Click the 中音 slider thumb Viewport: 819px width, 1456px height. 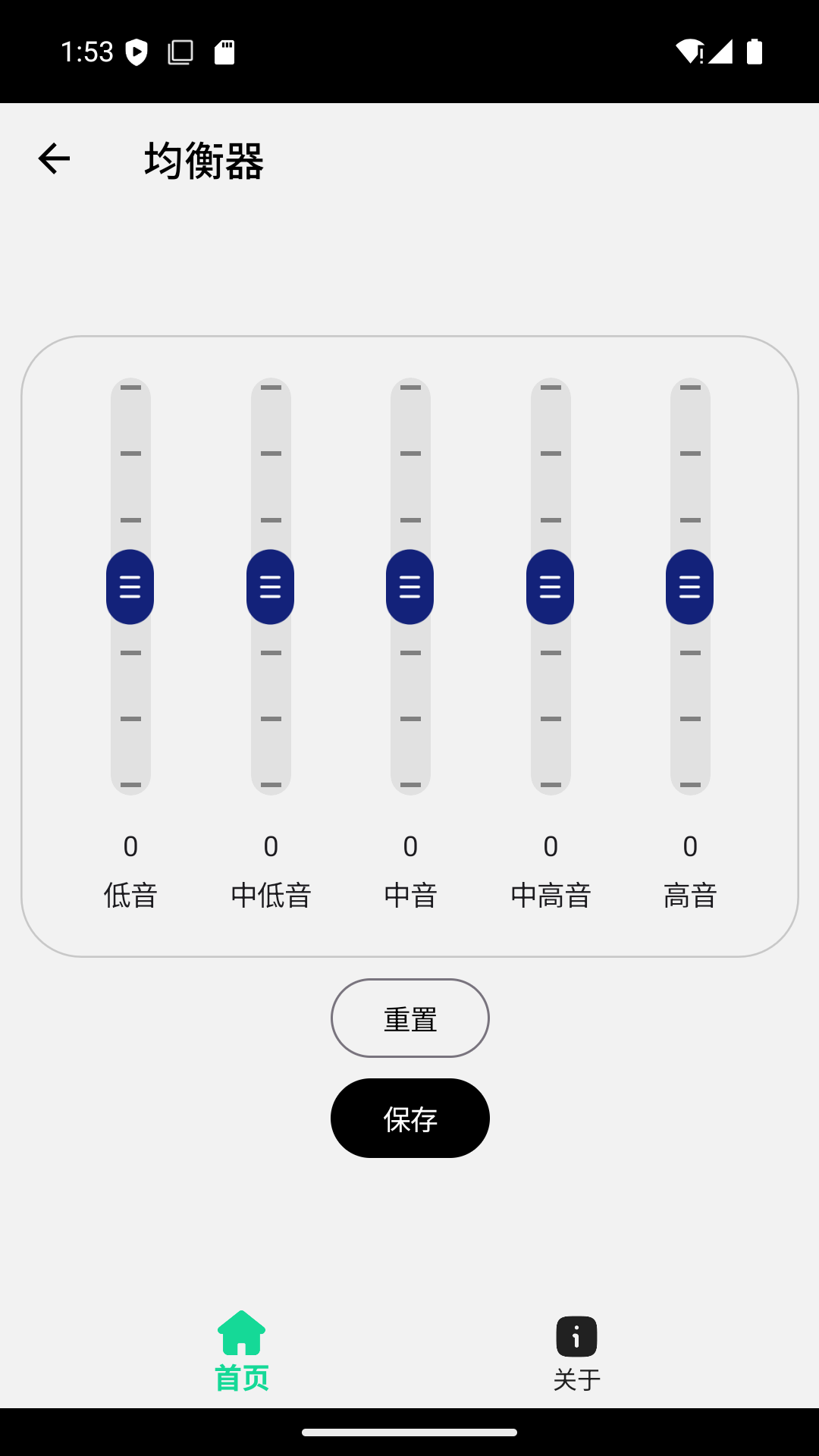[409, 586]
